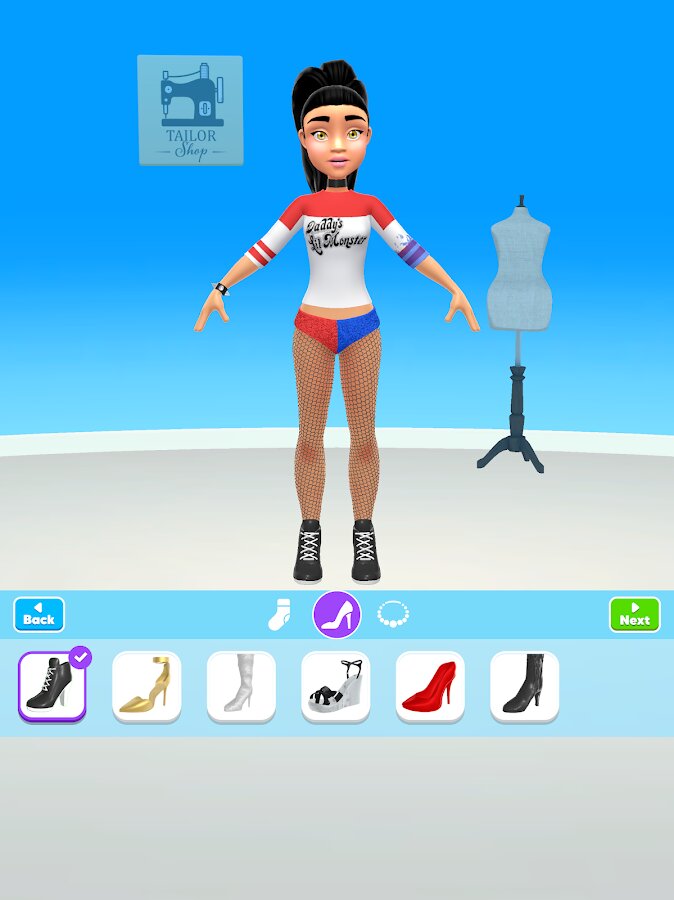Pick the white knee-high boots
Screen dimensions: 674x900
[x=241, y=686]
